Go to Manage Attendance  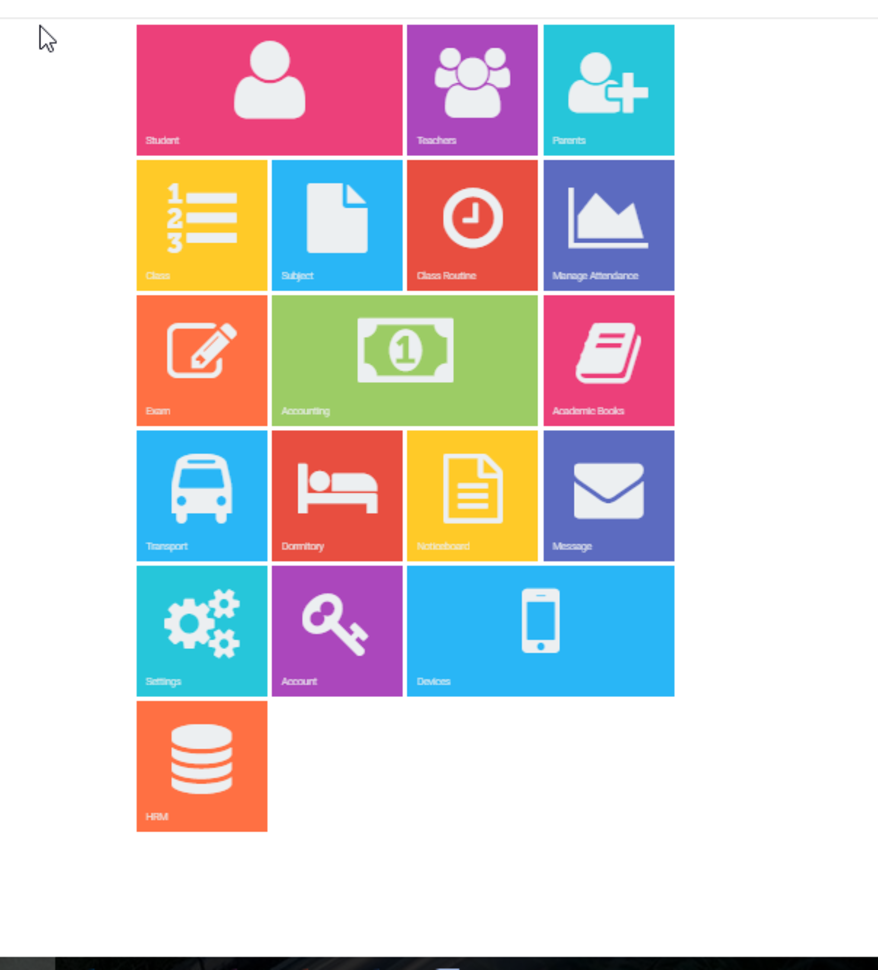pyautogui.click(x=608, y=225)
